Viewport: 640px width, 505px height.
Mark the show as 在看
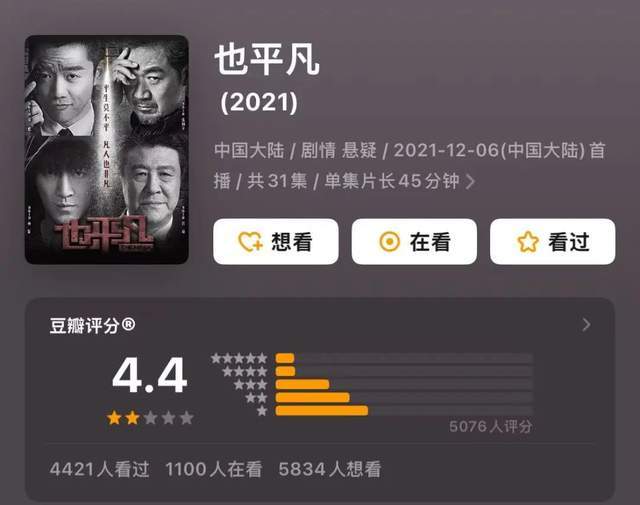click(414, 242)
